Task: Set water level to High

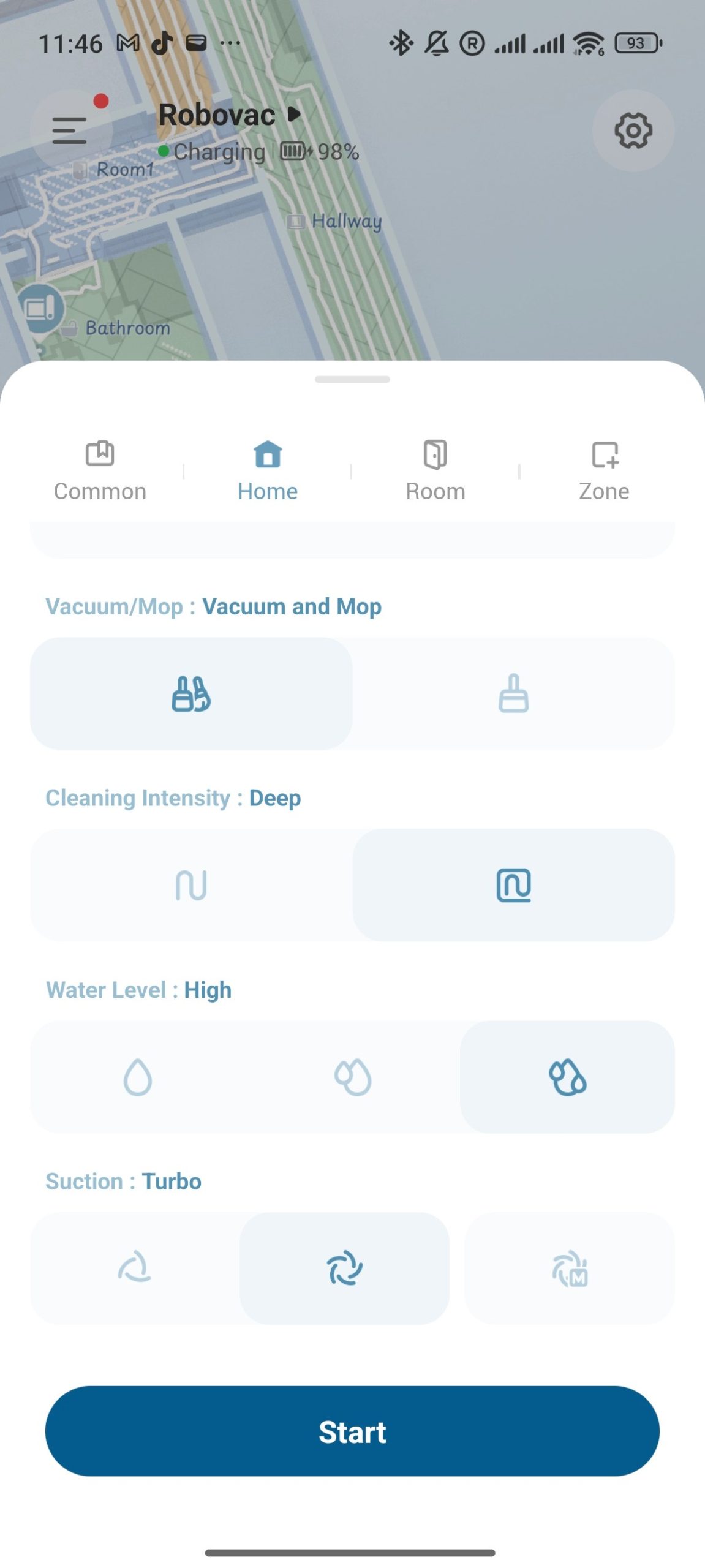Action: pos(567,1077)
